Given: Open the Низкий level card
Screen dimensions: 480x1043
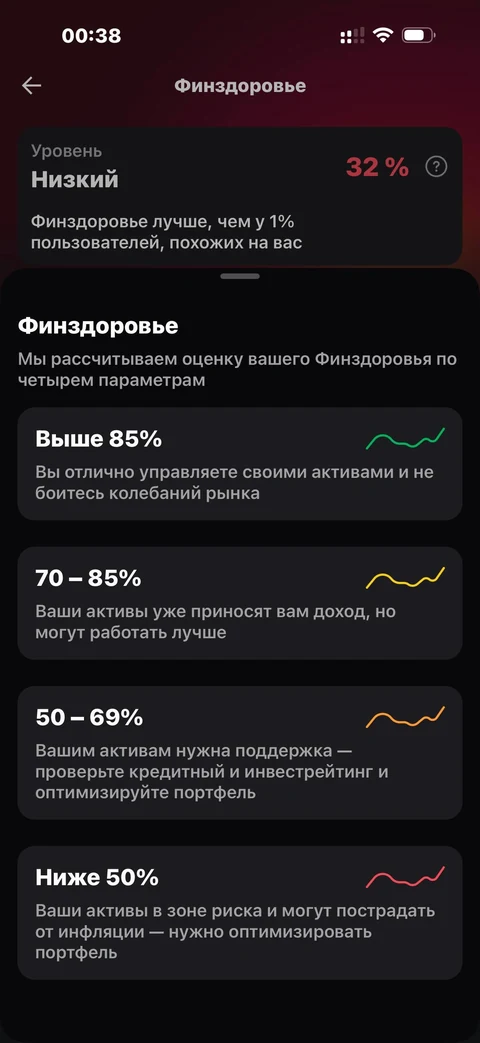Looking at the screenshot, I should [240, 197].
